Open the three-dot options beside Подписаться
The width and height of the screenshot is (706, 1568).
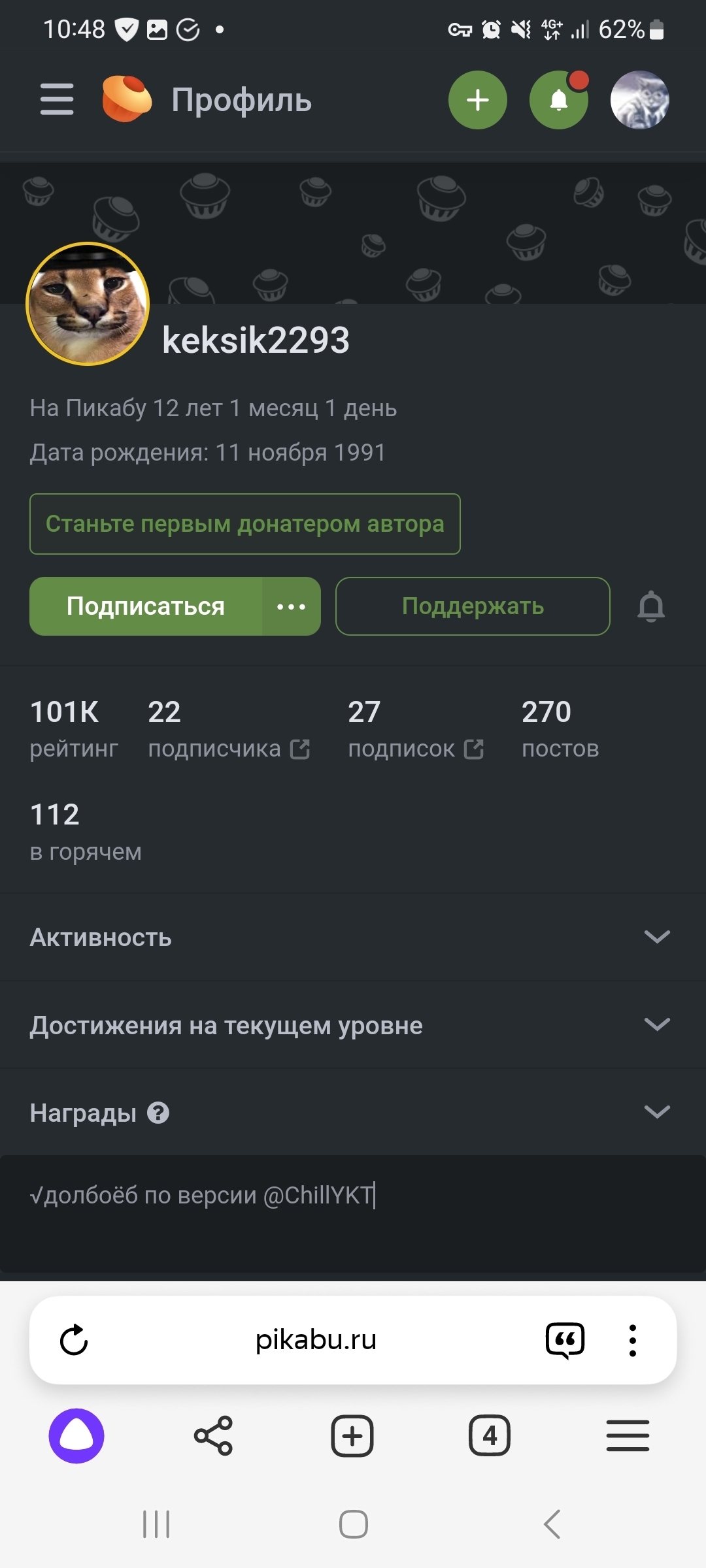point(292,606)
